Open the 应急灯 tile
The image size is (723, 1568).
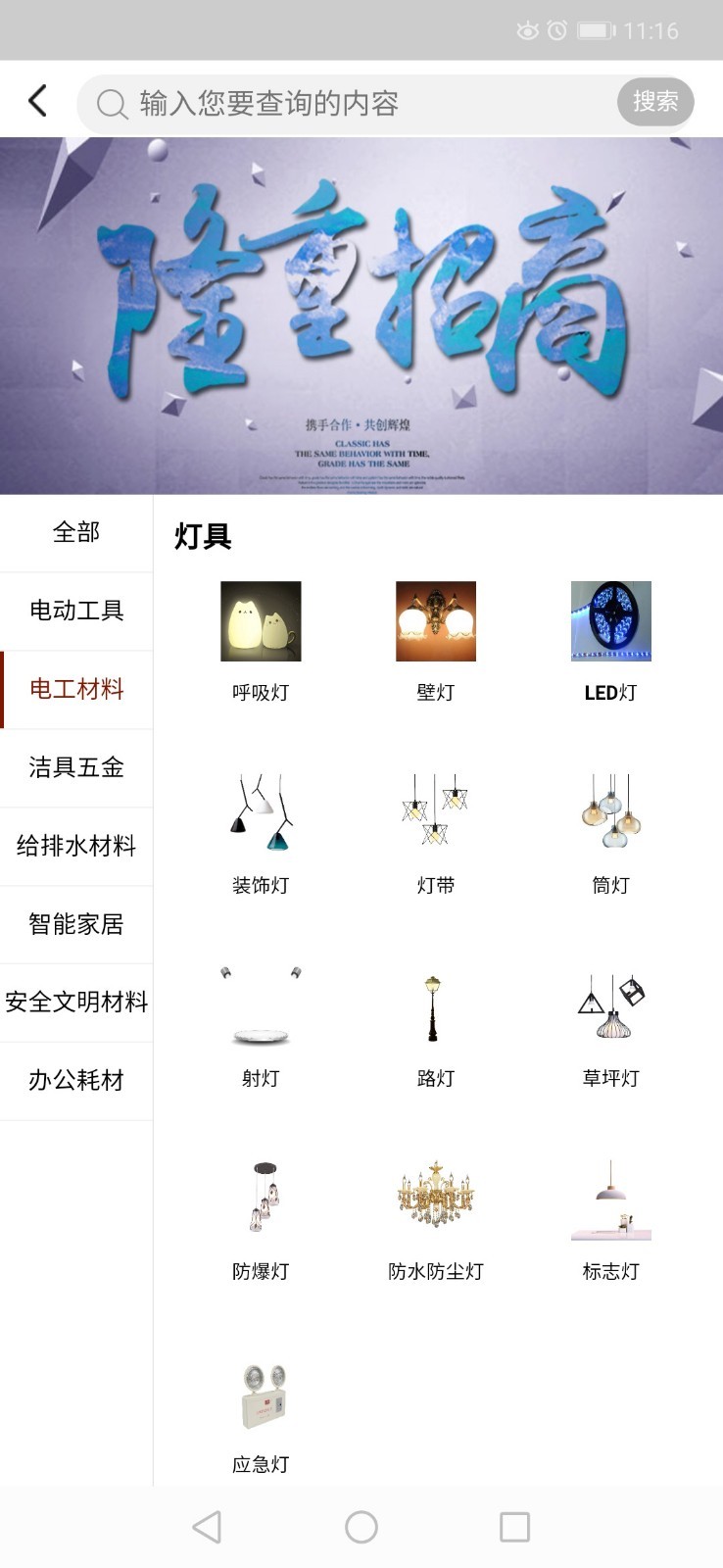pos(261,1411)
